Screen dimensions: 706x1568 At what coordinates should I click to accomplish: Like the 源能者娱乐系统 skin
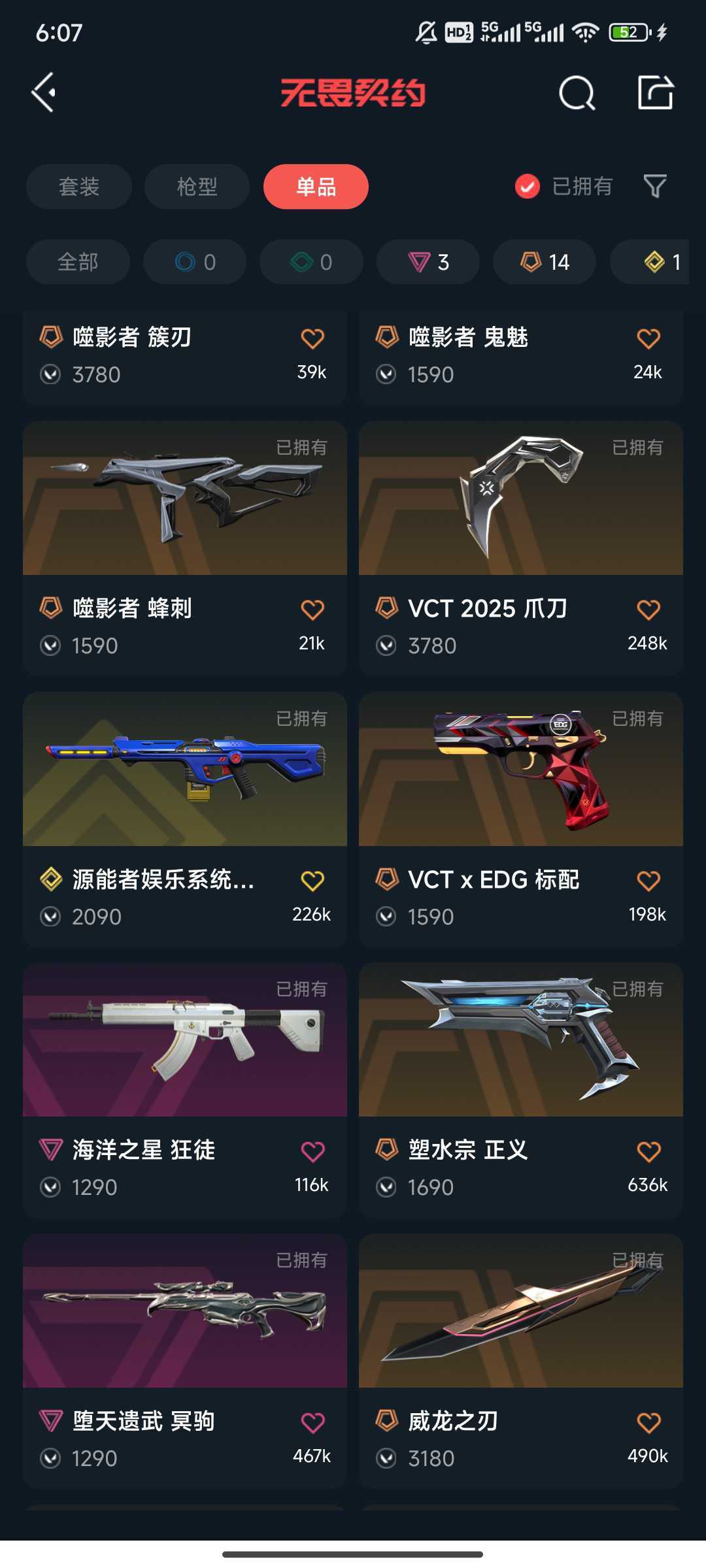312,881
